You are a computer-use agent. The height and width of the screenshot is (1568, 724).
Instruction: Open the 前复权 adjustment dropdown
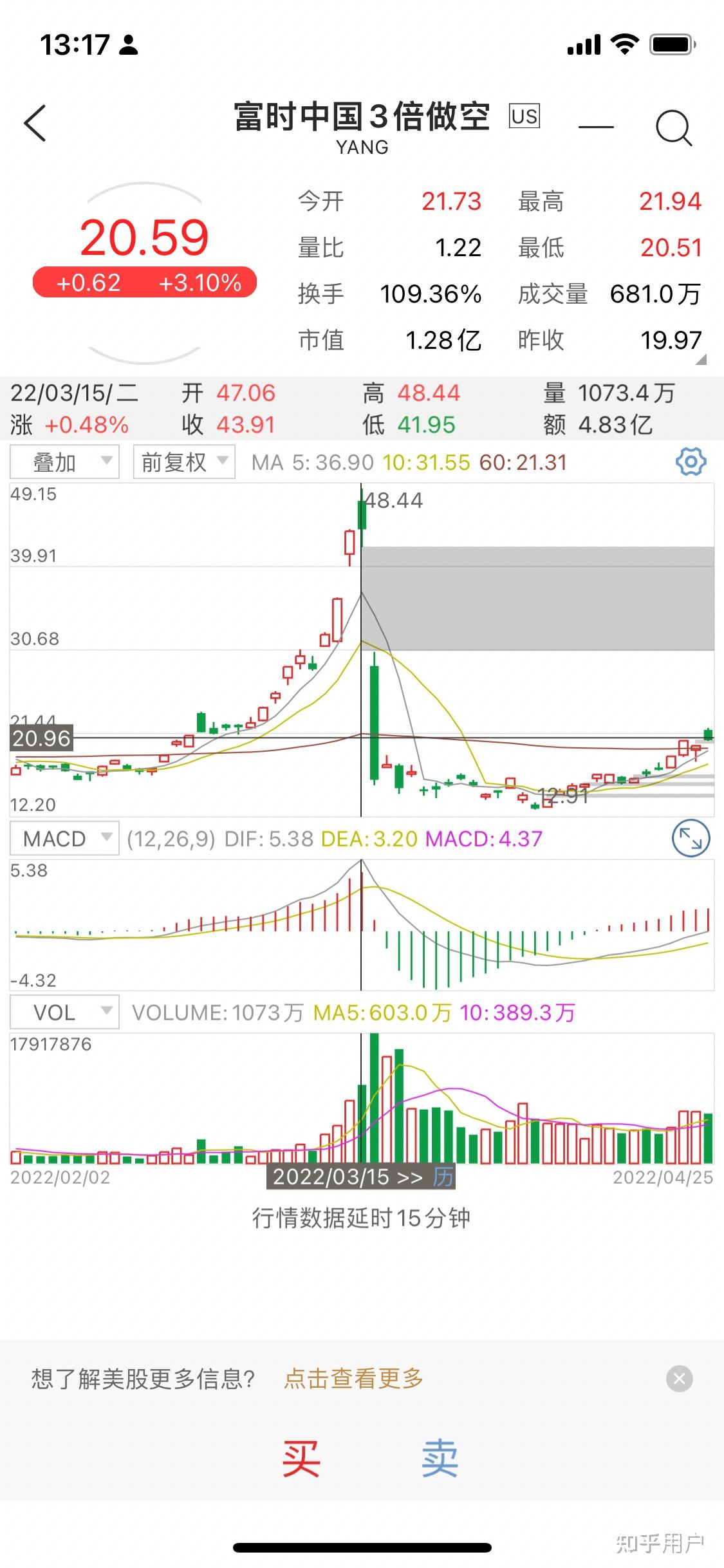(182, 462)
